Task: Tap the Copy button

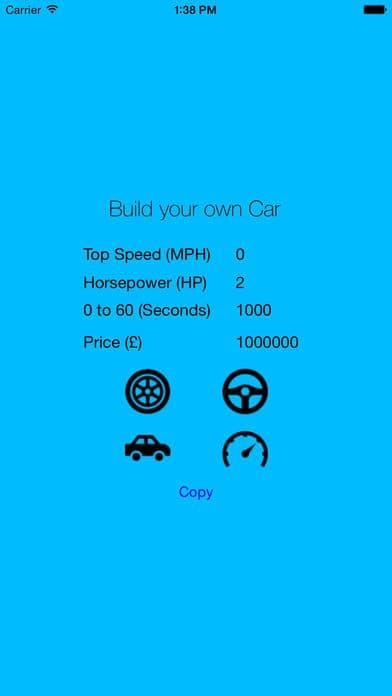Action: pyautogui.click(x=196, y=492)
